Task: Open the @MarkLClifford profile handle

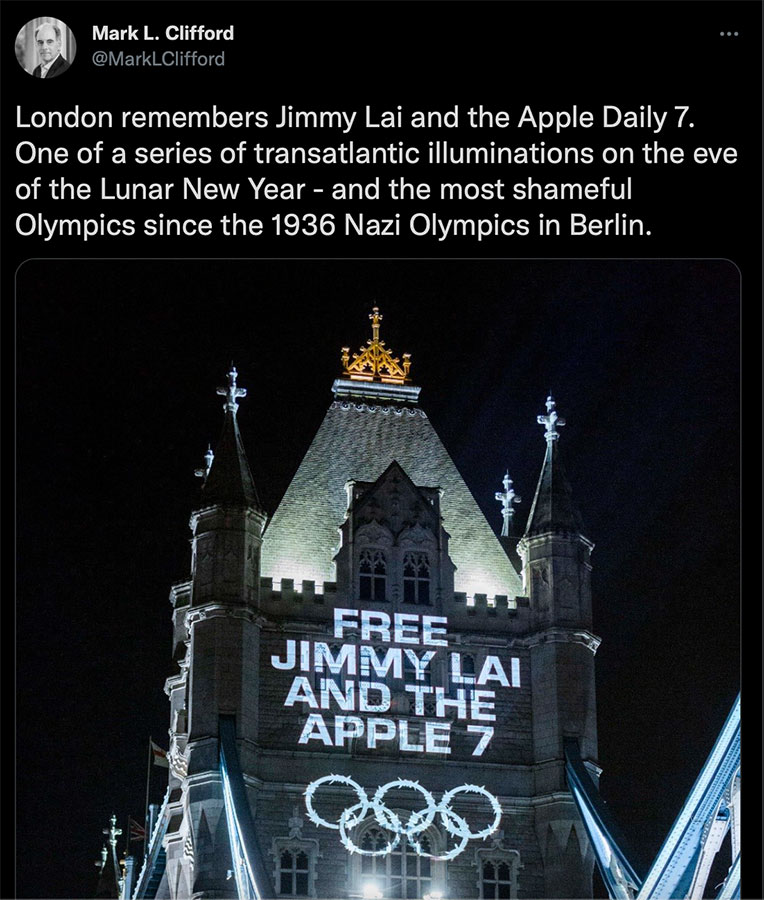Action: (158, 59)
